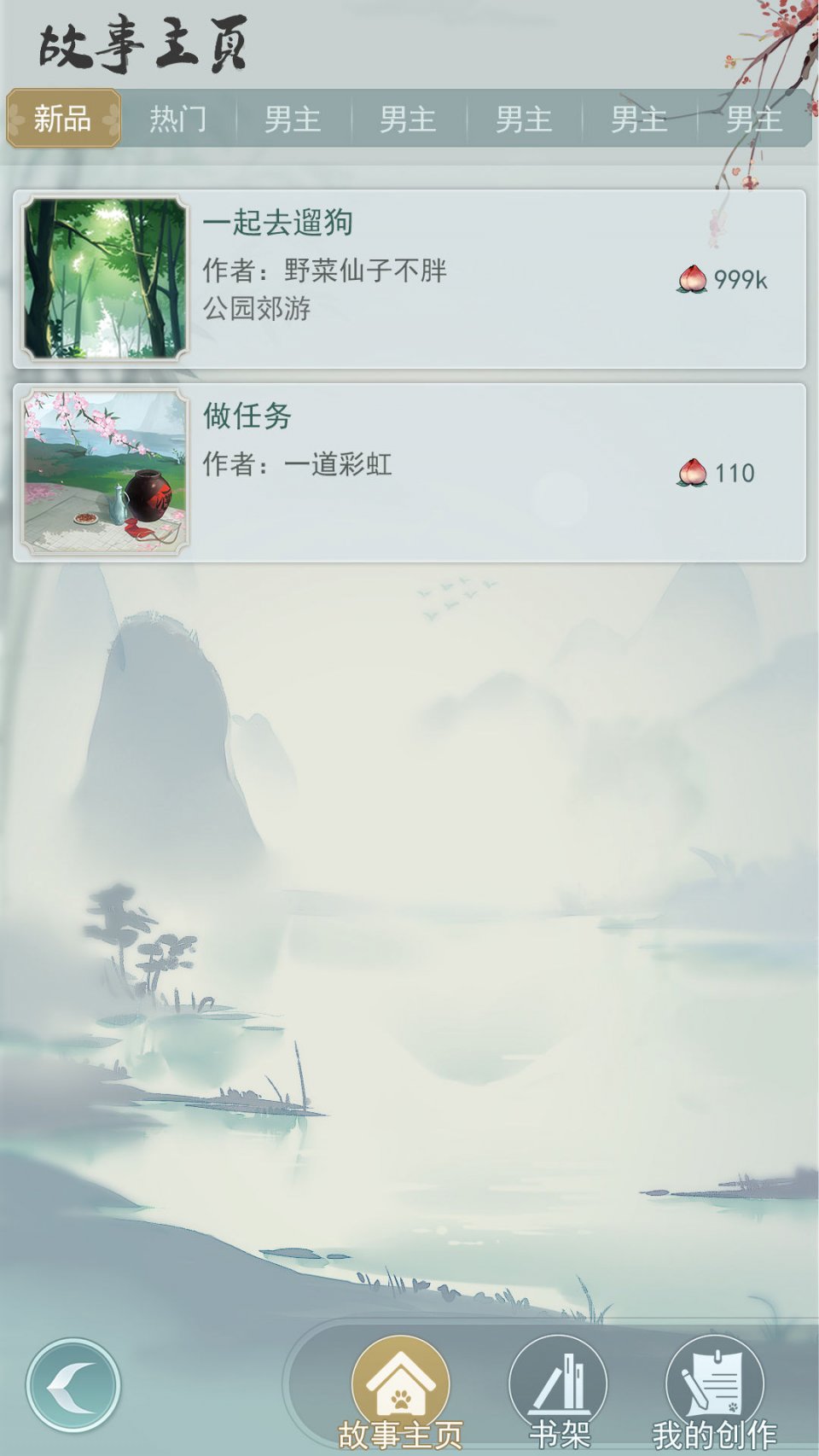Image resolution: width=819 pixels, height=1456 pixels.
Task: Open the 书架 bookshelf tab
Action: click(x=558, y=1391)
